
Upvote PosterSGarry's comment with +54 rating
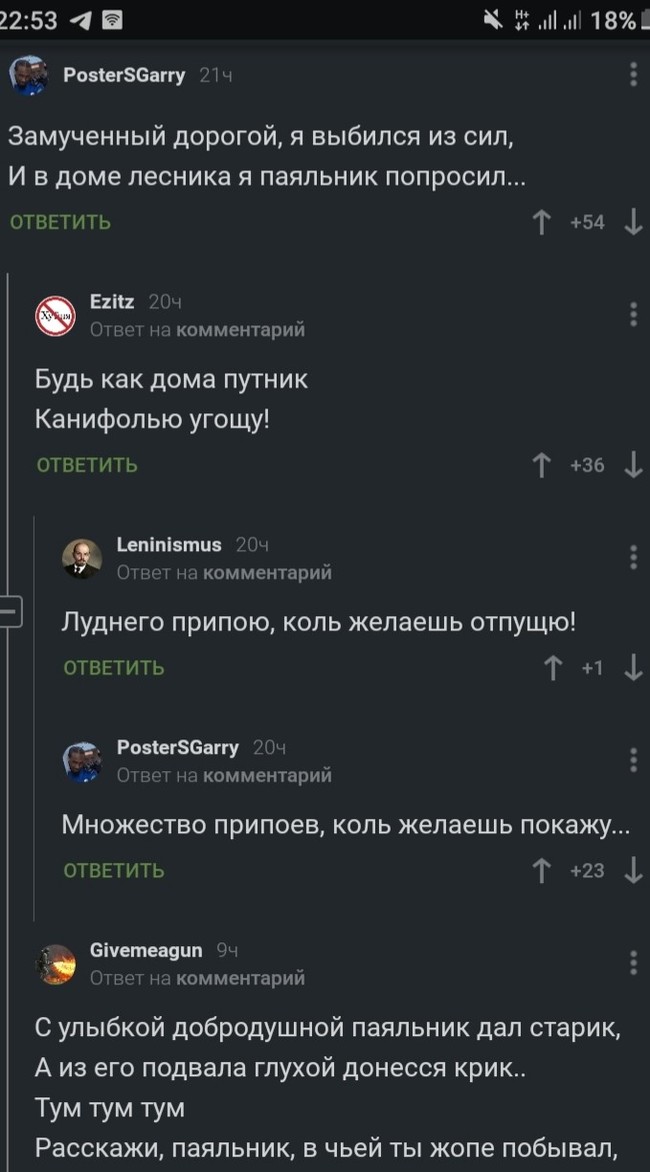pos(542,222)
